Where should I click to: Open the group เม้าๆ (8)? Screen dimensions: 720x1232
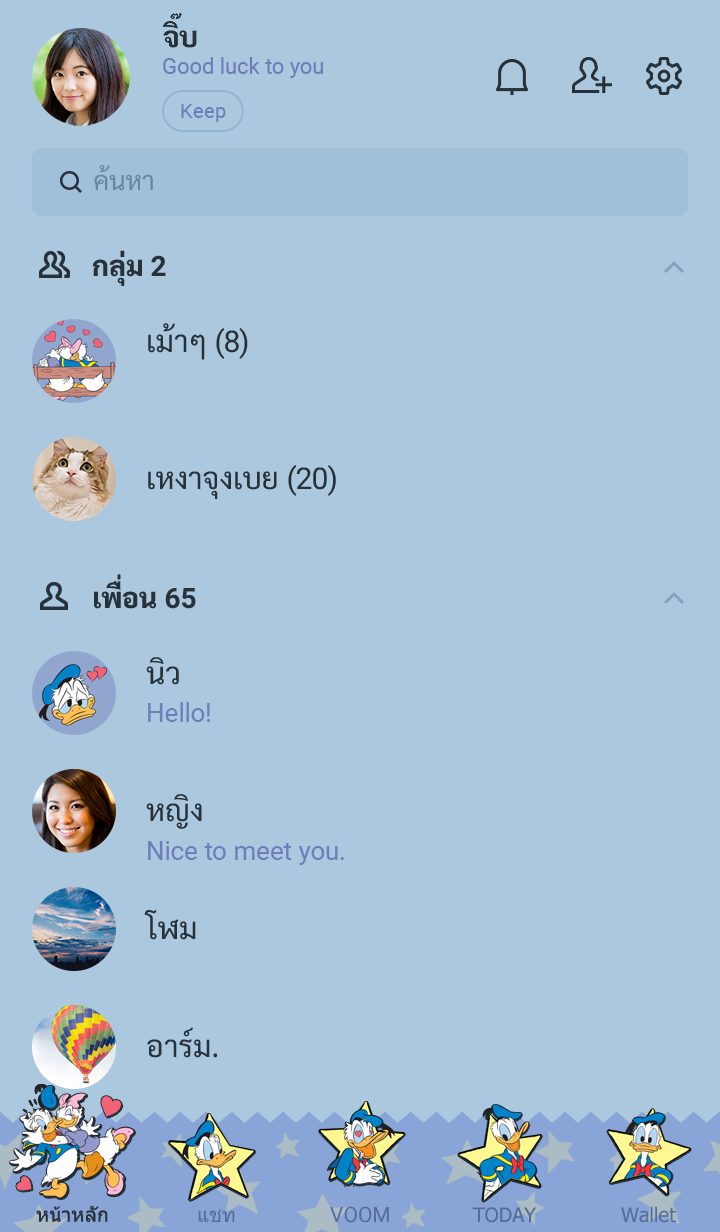[197, 344]
